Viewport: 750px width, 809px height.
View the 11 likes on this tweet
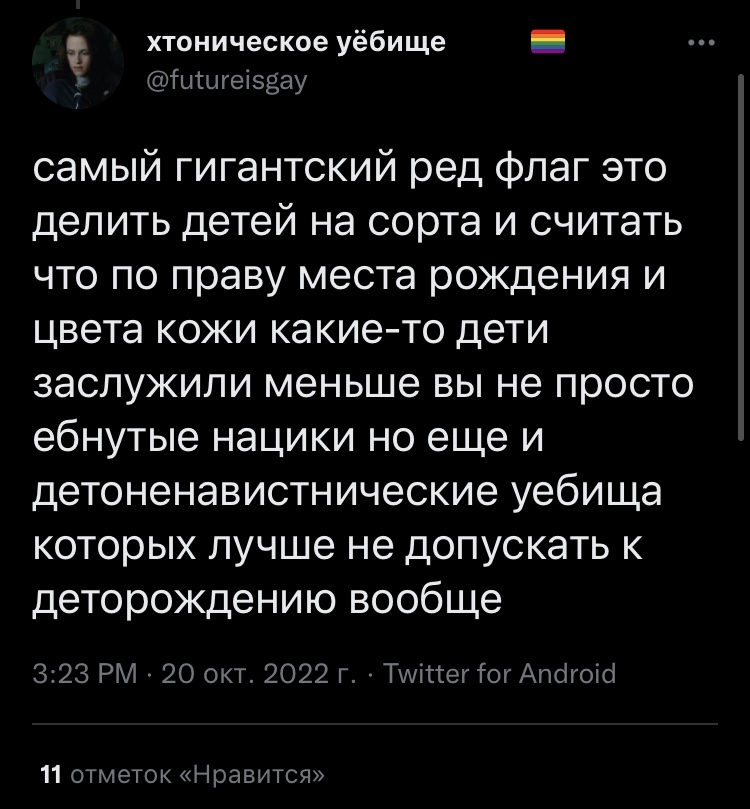tap(181, 774)
